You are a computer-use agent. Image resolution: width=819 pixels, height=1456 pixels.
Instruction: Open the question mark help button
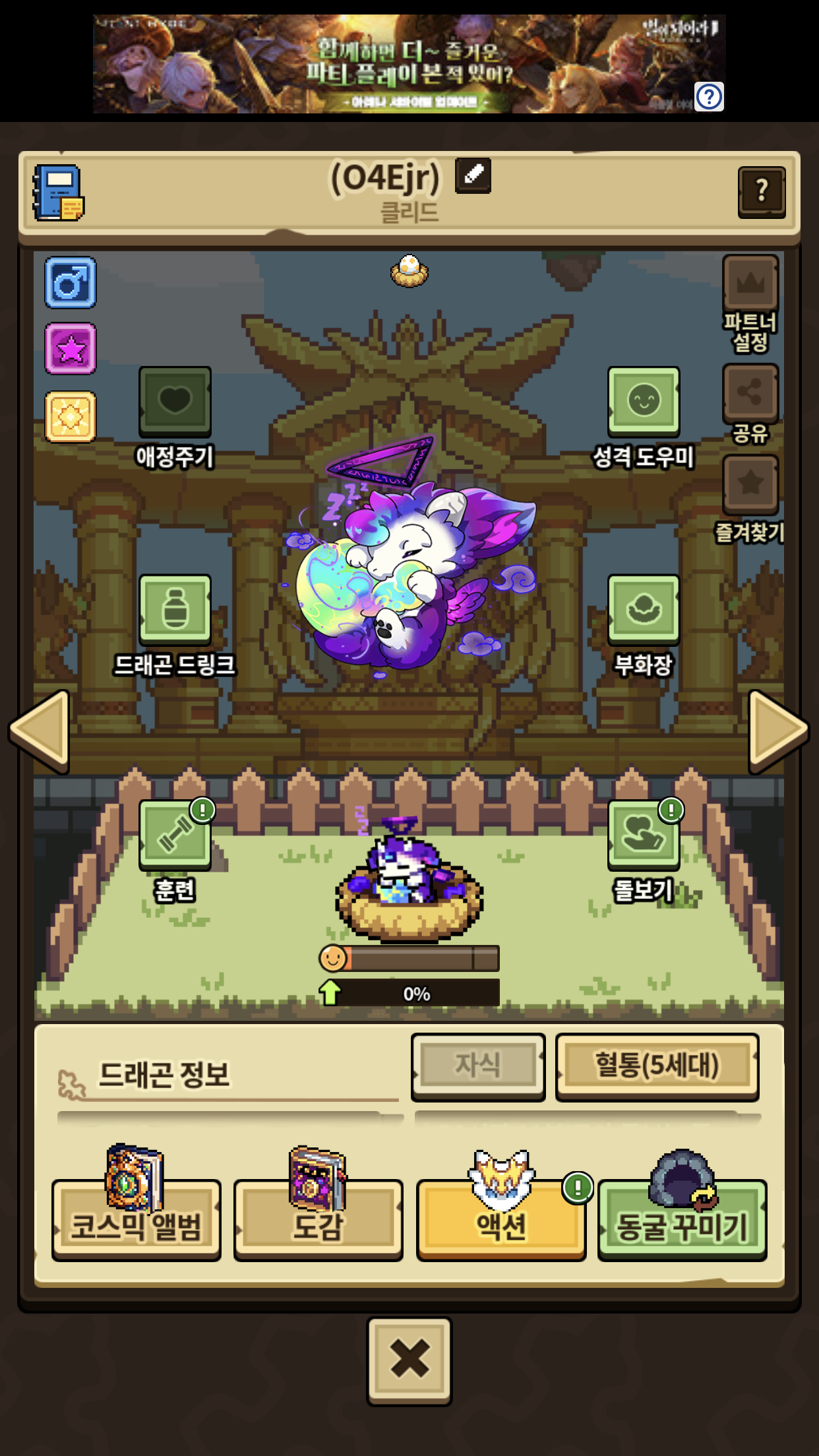click(x=762, y=192)
